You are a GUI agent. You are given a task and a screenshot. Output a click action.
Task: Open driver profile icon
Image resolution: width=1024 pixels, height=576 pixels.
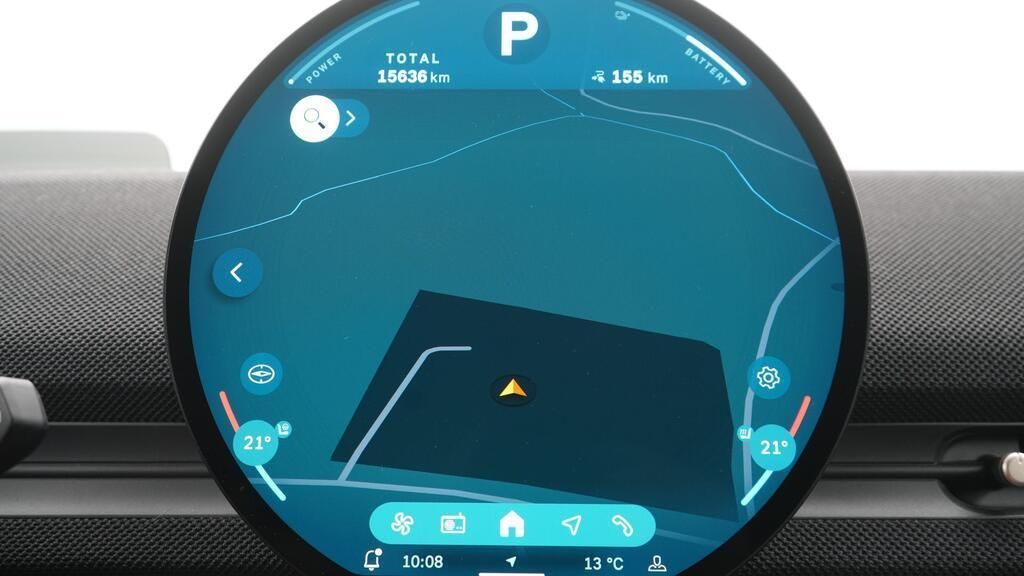pyautogui.click(x=657, y=562)
